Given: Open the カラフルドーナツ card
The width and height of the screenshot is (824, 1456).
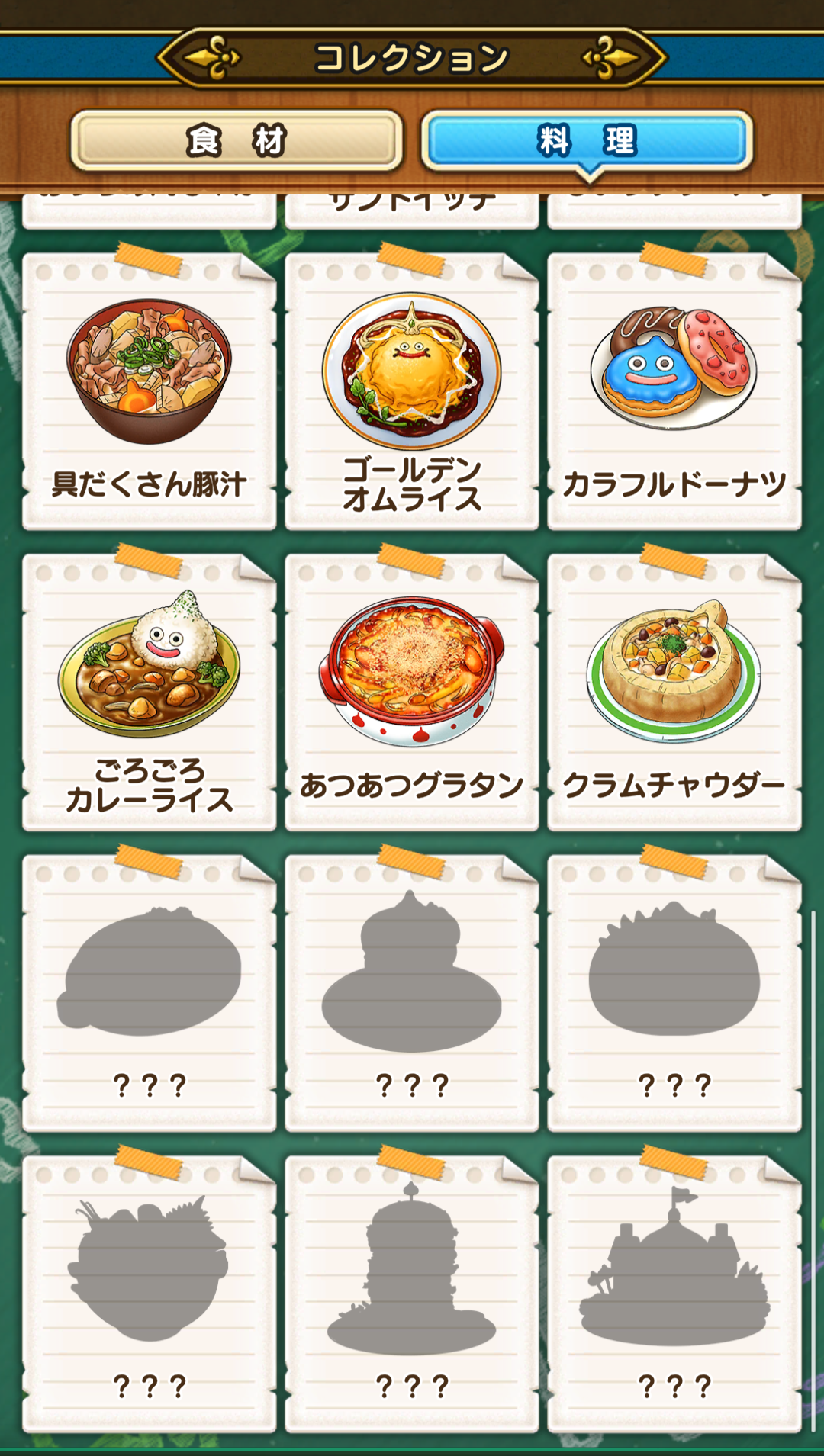Looking at the screenshot, I should coord(674,391).
